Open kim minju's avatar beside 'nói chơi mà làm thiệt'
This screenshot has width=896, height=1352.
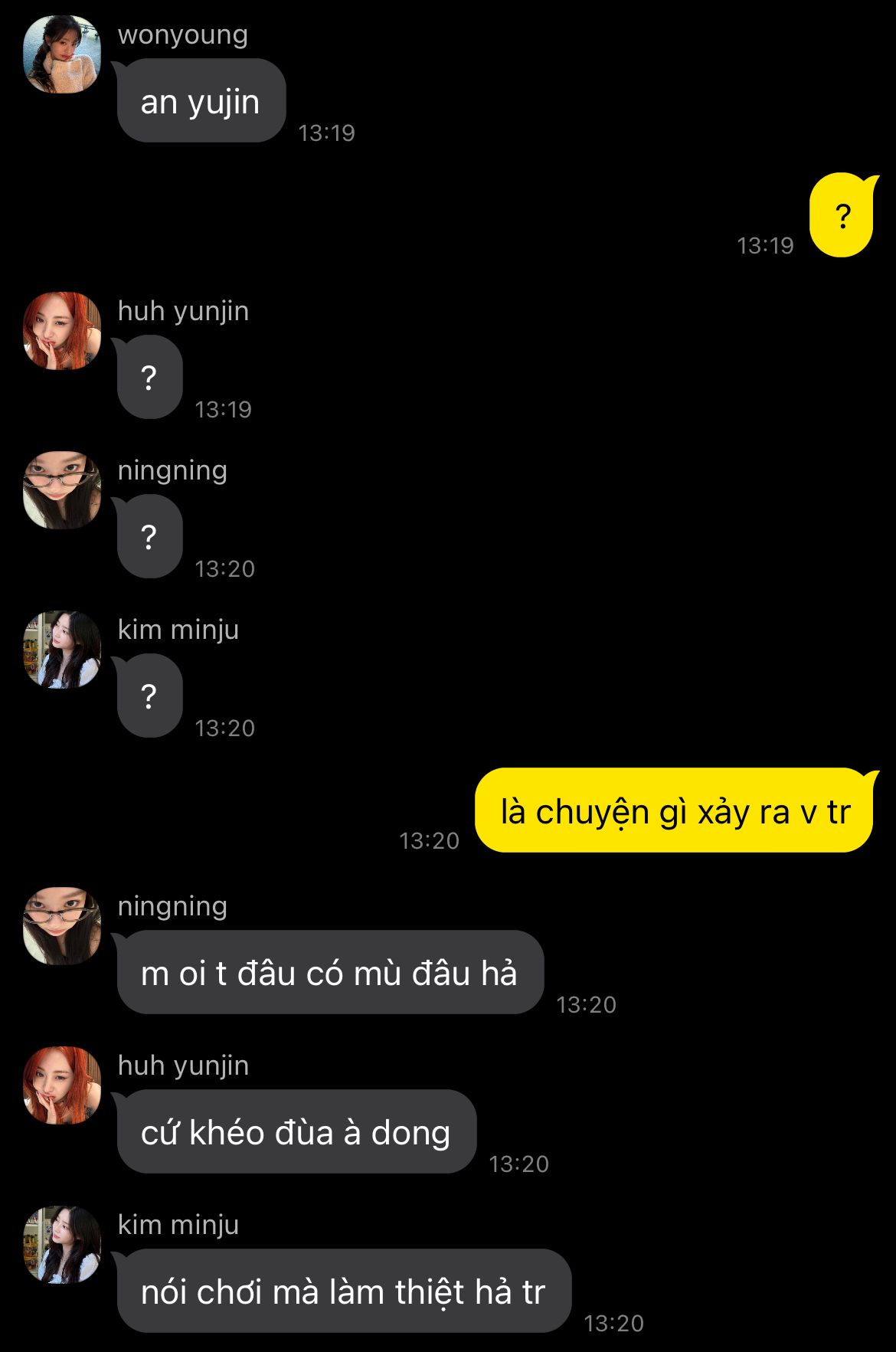[62, 1245]
